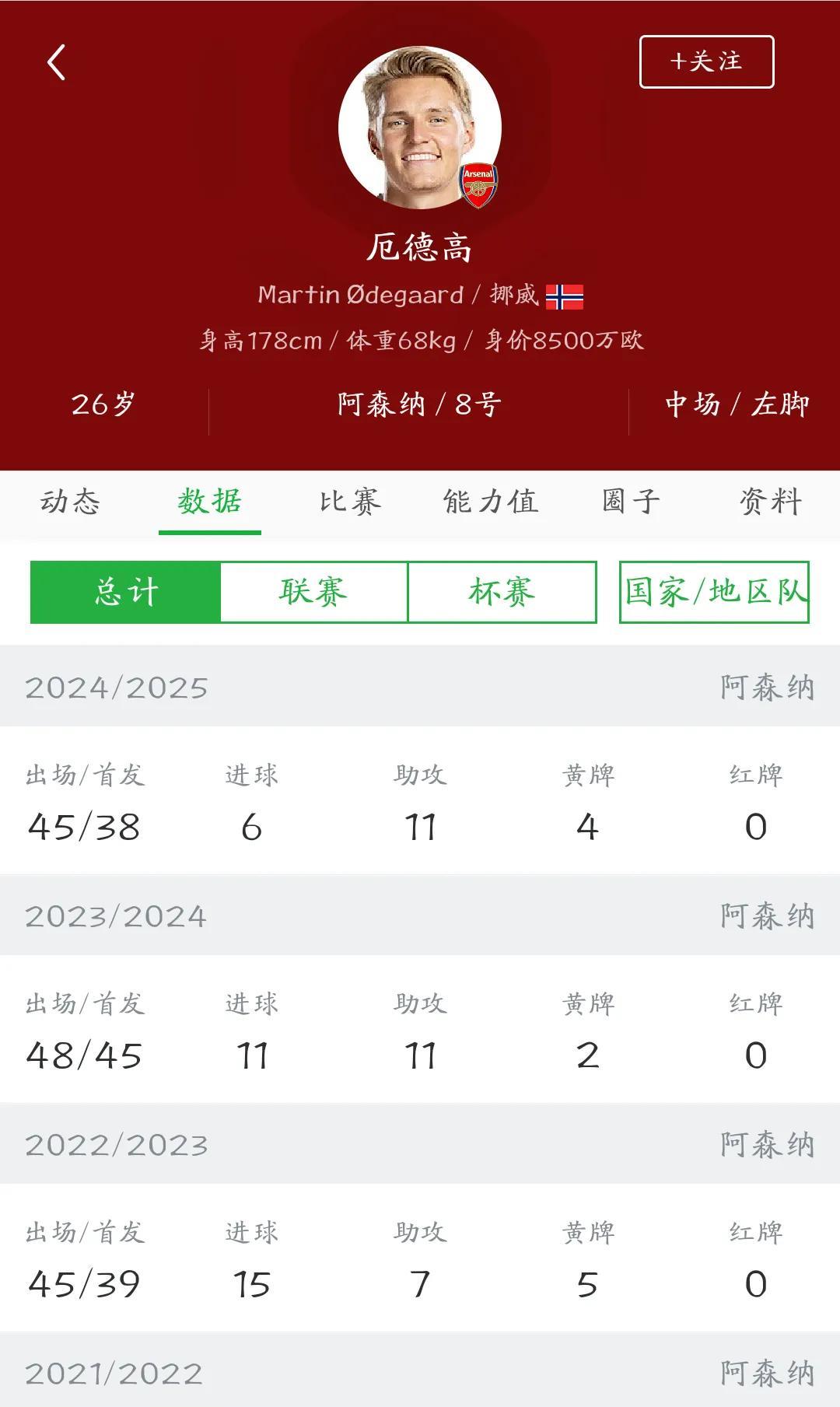Select the 数据 tab
This screenshot has width=840, height=1407.
(x=210, y=502)
